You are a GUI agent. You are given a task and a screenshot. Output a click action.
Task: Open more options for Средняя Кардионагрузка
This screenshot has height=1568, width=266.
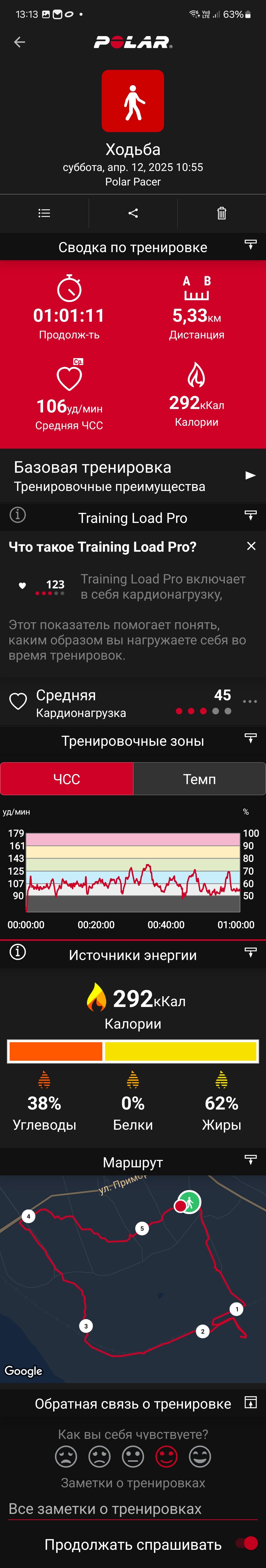[x=249, y=702]
